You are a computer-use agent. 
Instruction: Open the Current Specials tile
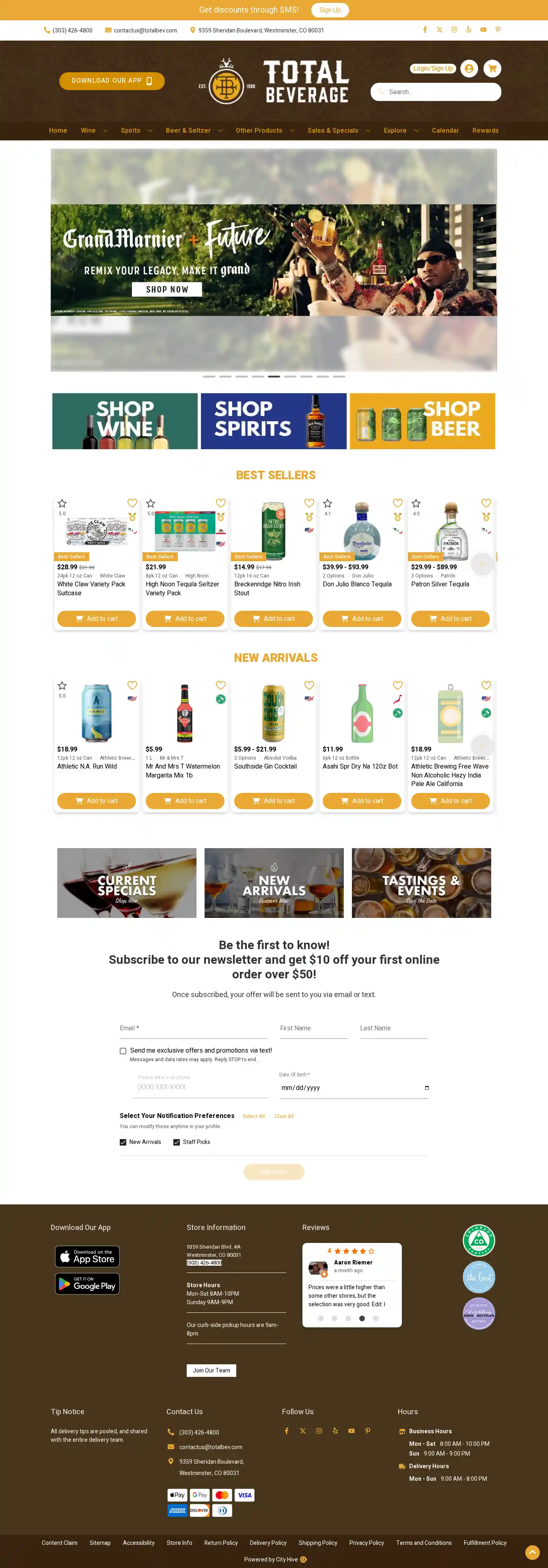[x=127, y=883]
